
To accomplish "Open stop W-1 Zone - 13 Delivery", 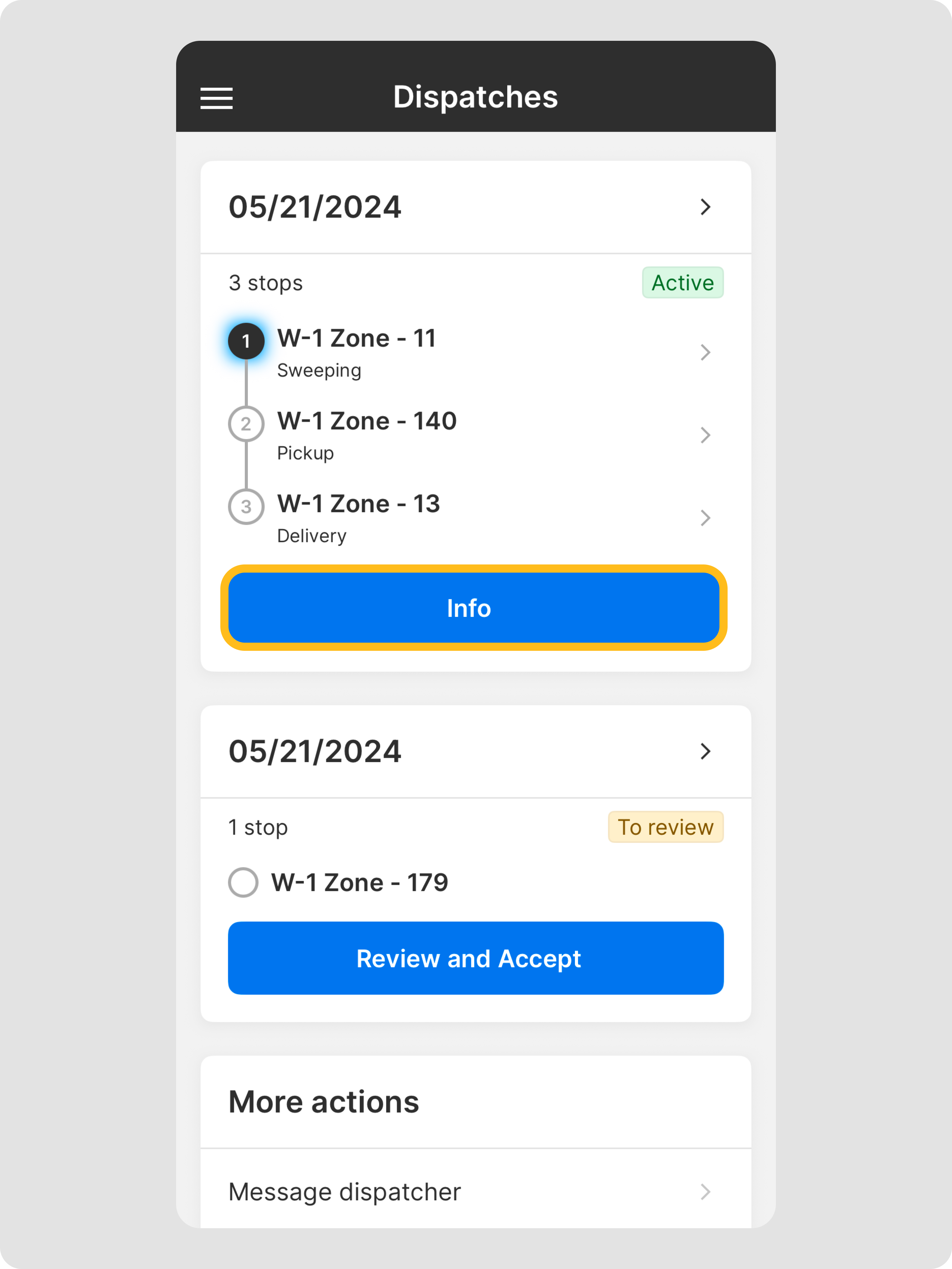I will click(475, 518).
